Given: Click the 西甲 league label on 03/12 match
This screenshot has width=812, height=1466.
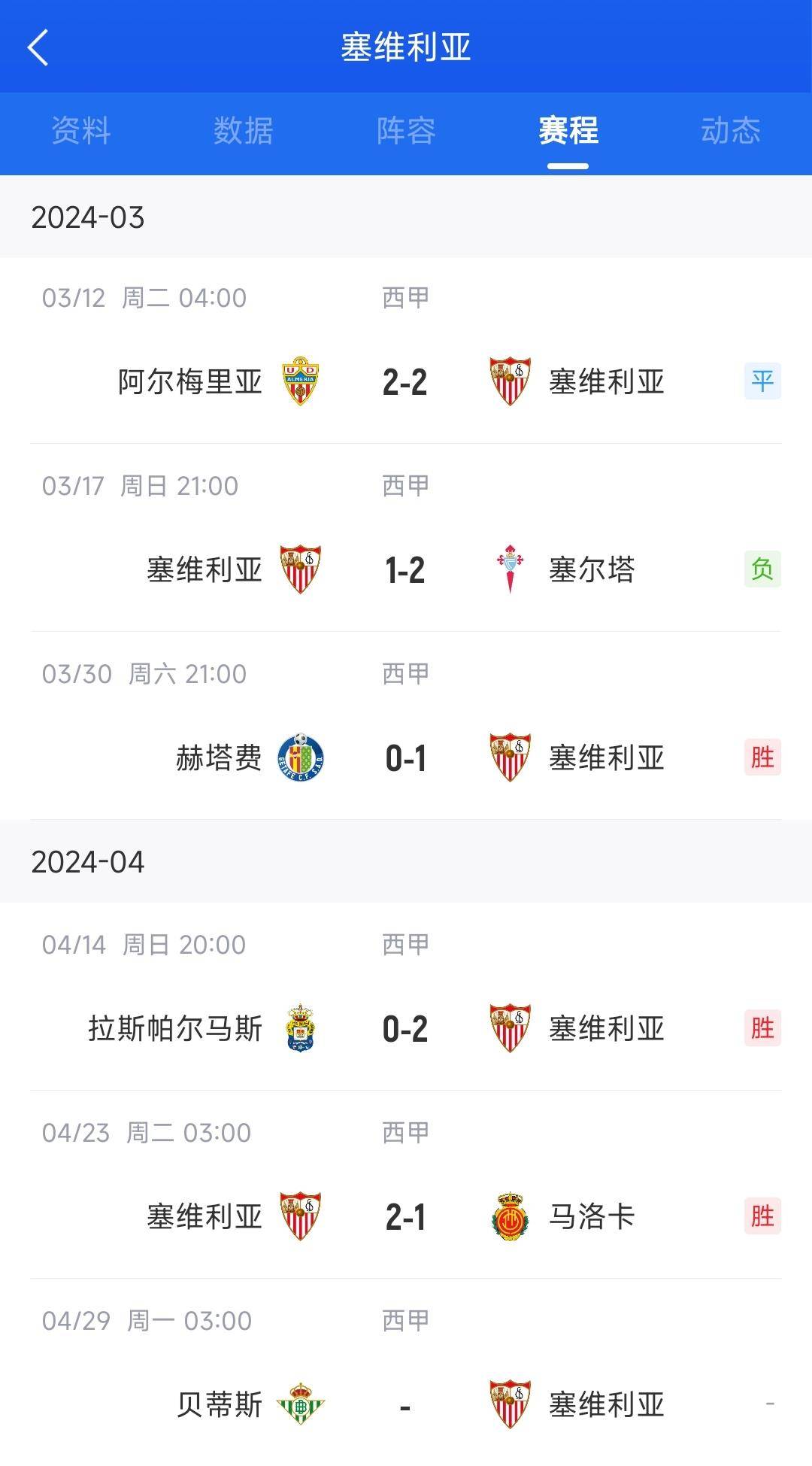Looking at the screenshot, I should pyautogui.click(x=406, y=298).
